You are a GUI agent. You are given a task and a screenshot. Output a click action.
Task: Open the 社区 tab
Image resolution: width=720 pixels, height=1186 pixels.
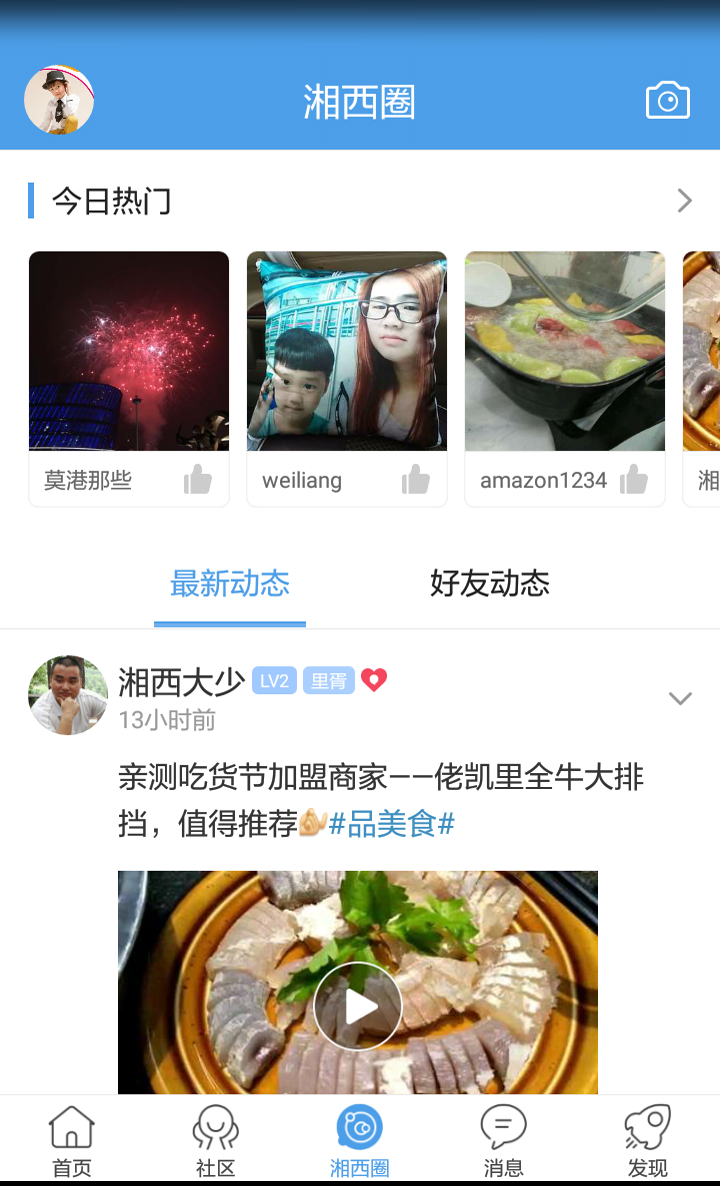(215, 1141)
